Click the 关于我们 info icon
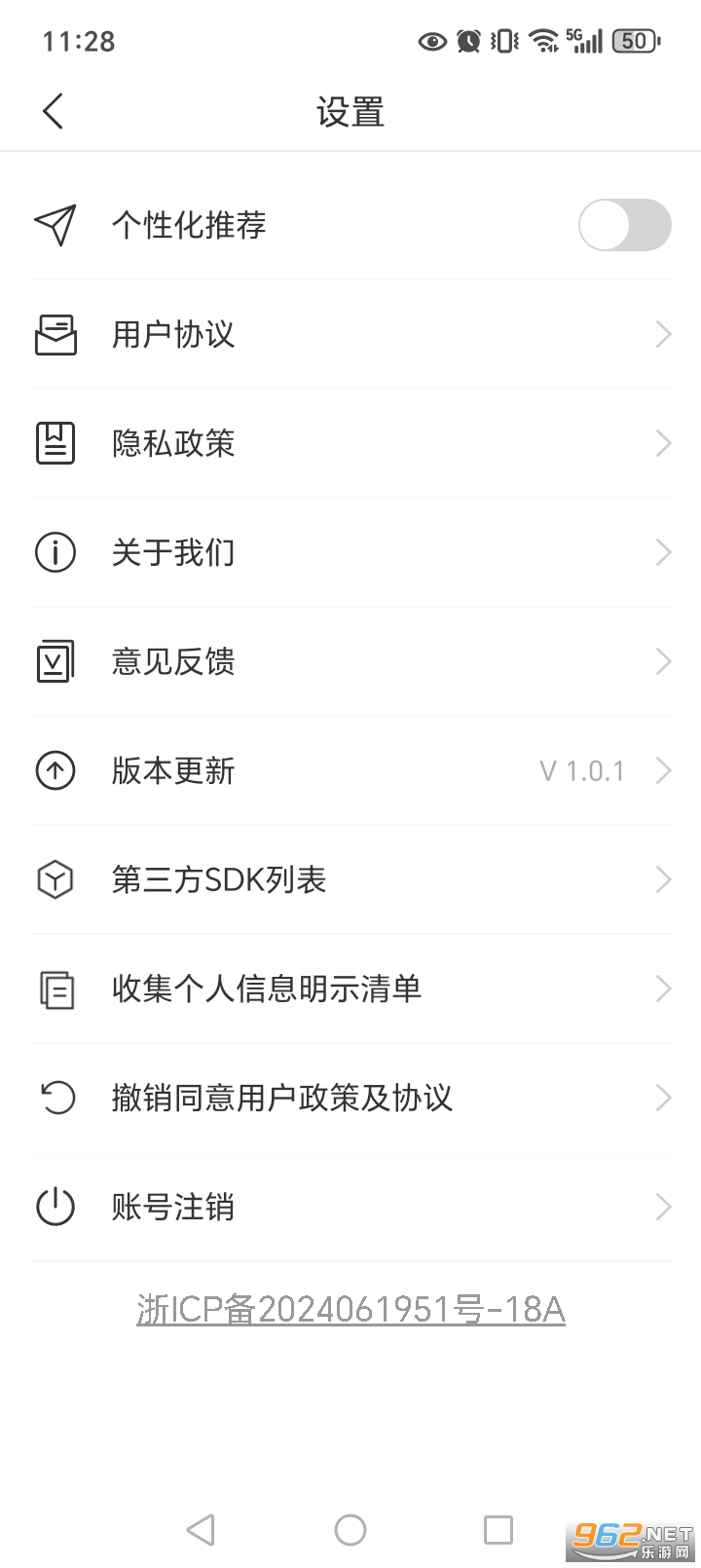 point(55,552)
